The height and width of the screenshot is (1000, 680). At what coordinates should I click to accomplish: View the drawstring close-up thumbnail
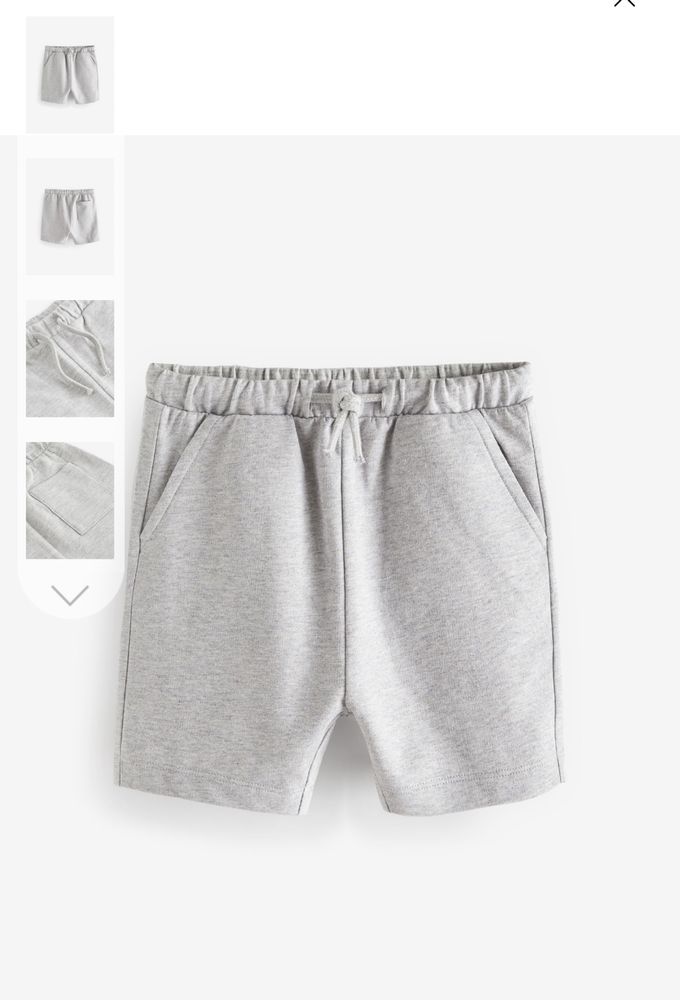tap(70, 358)
